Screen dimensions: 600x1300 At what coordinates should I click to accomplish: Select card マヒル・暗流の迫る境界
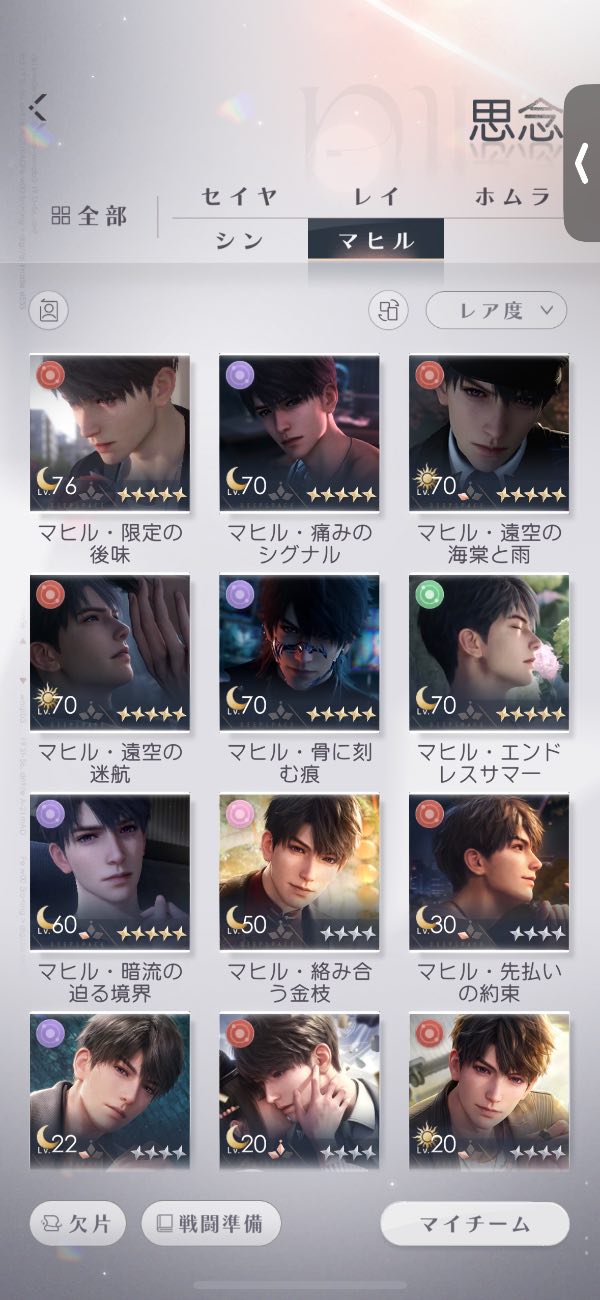click(x=109, y=872)
